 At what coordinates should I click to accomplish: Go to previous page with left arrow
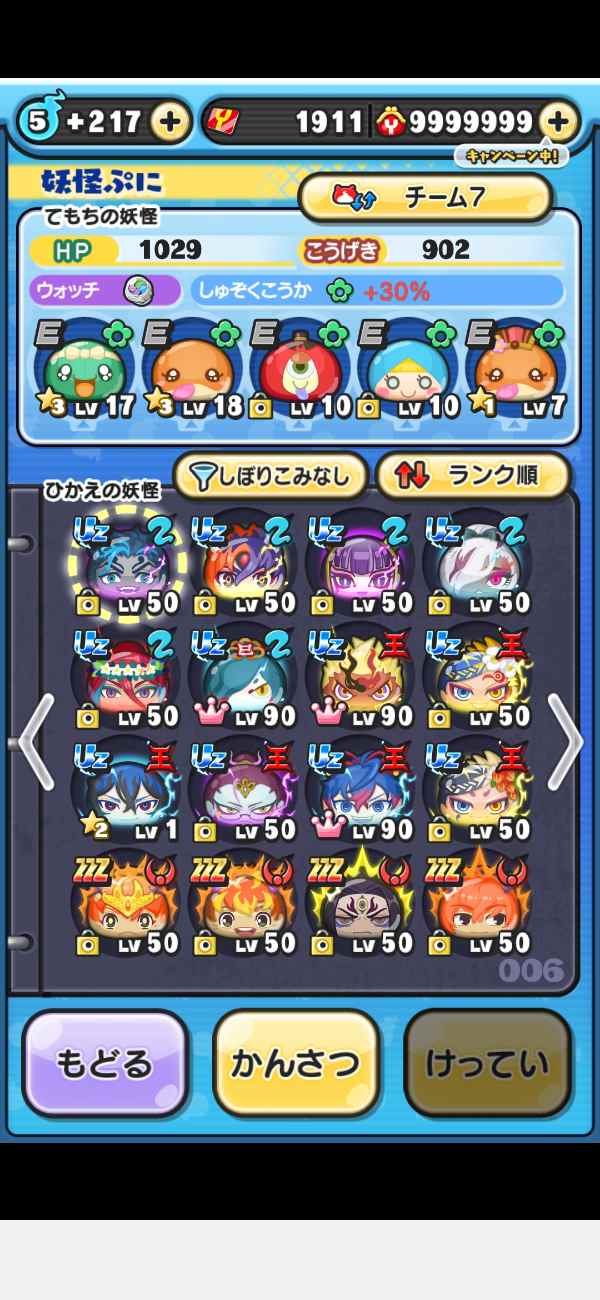36,742
